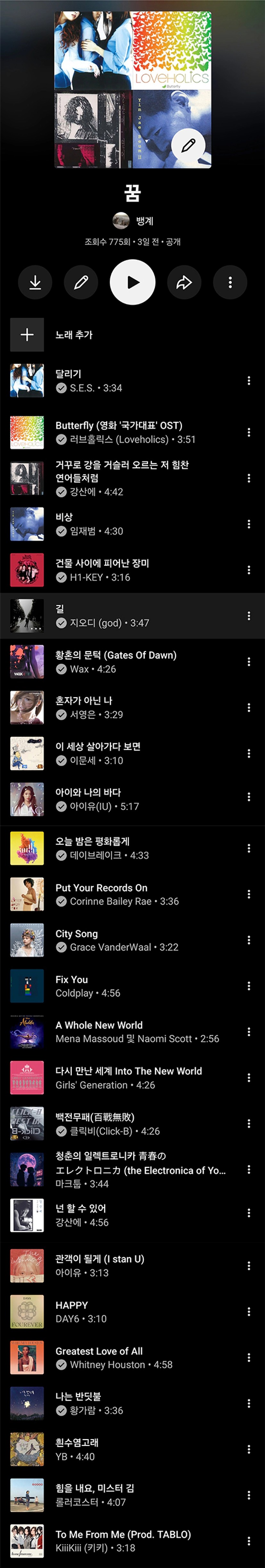The height and width of the screenshot is (1568, 265).
Task: Share this playlist
Action: pos(184,282)
